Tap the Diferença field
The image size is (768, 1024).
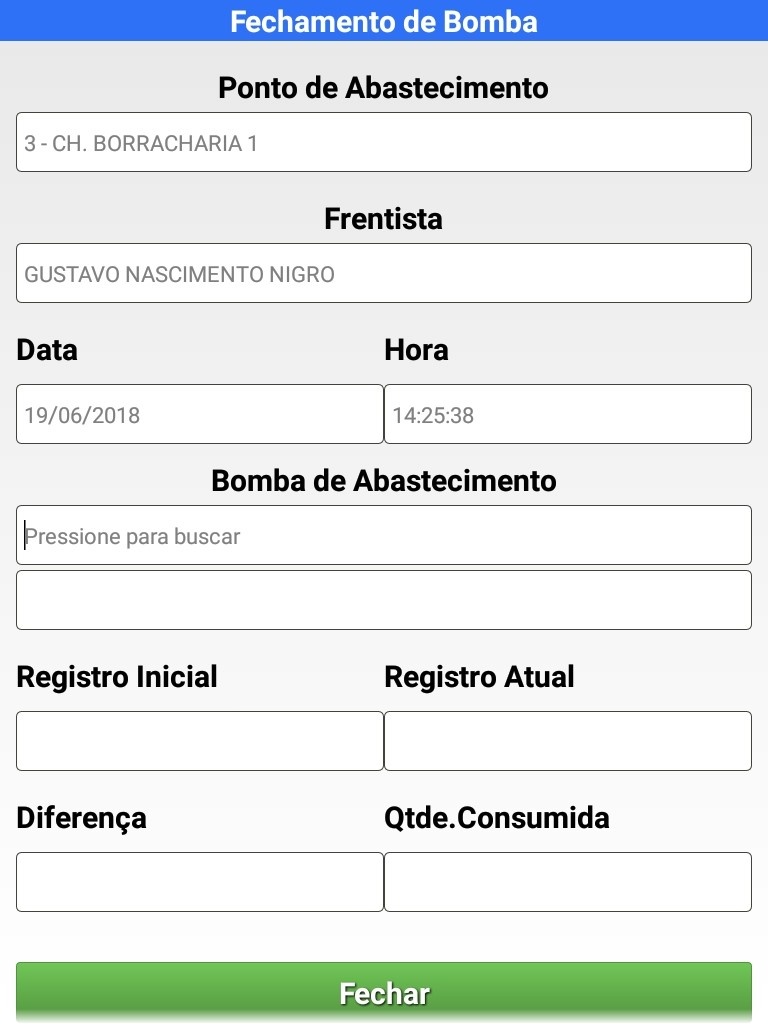(x=199, y=882)
